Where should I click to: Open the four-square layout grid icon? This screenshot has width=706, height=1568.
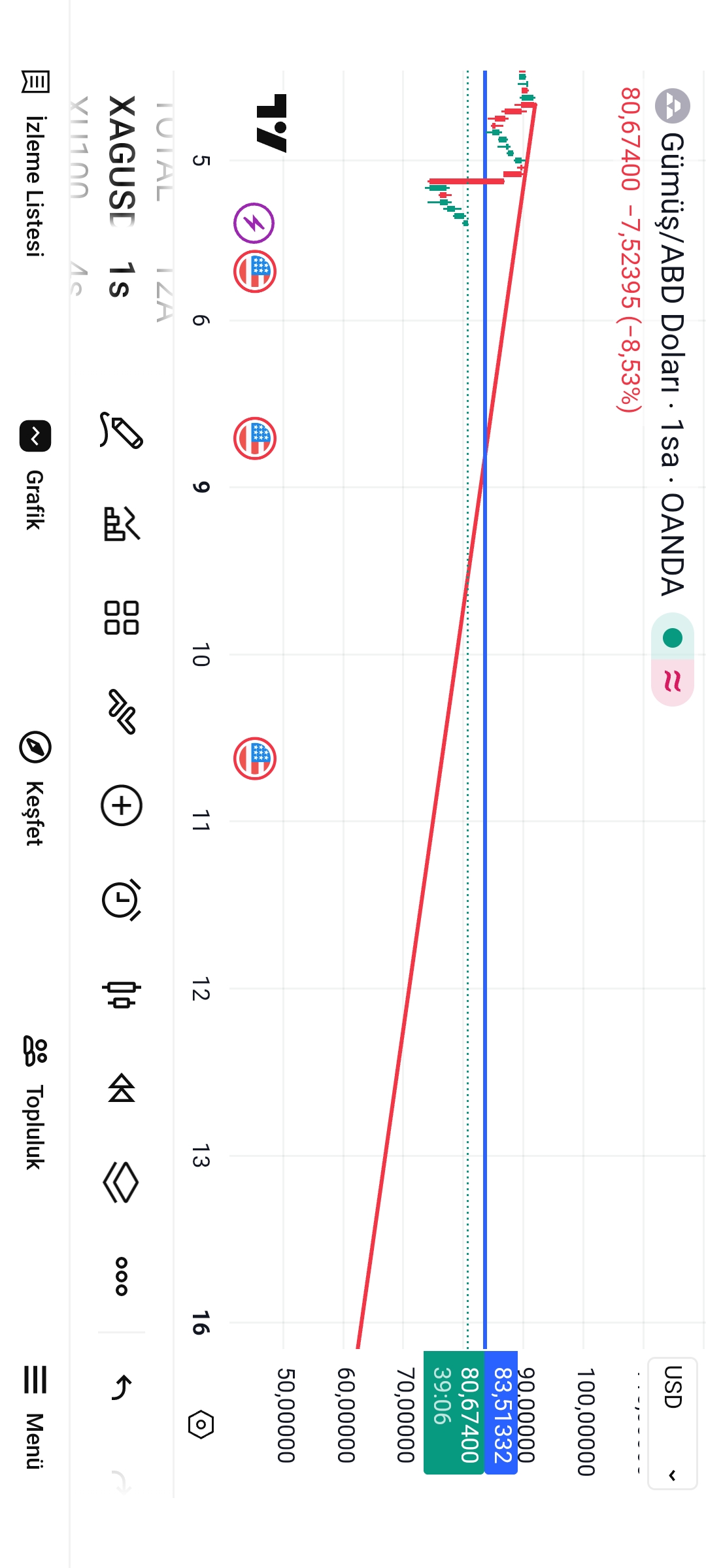click(x=122, y=618)
